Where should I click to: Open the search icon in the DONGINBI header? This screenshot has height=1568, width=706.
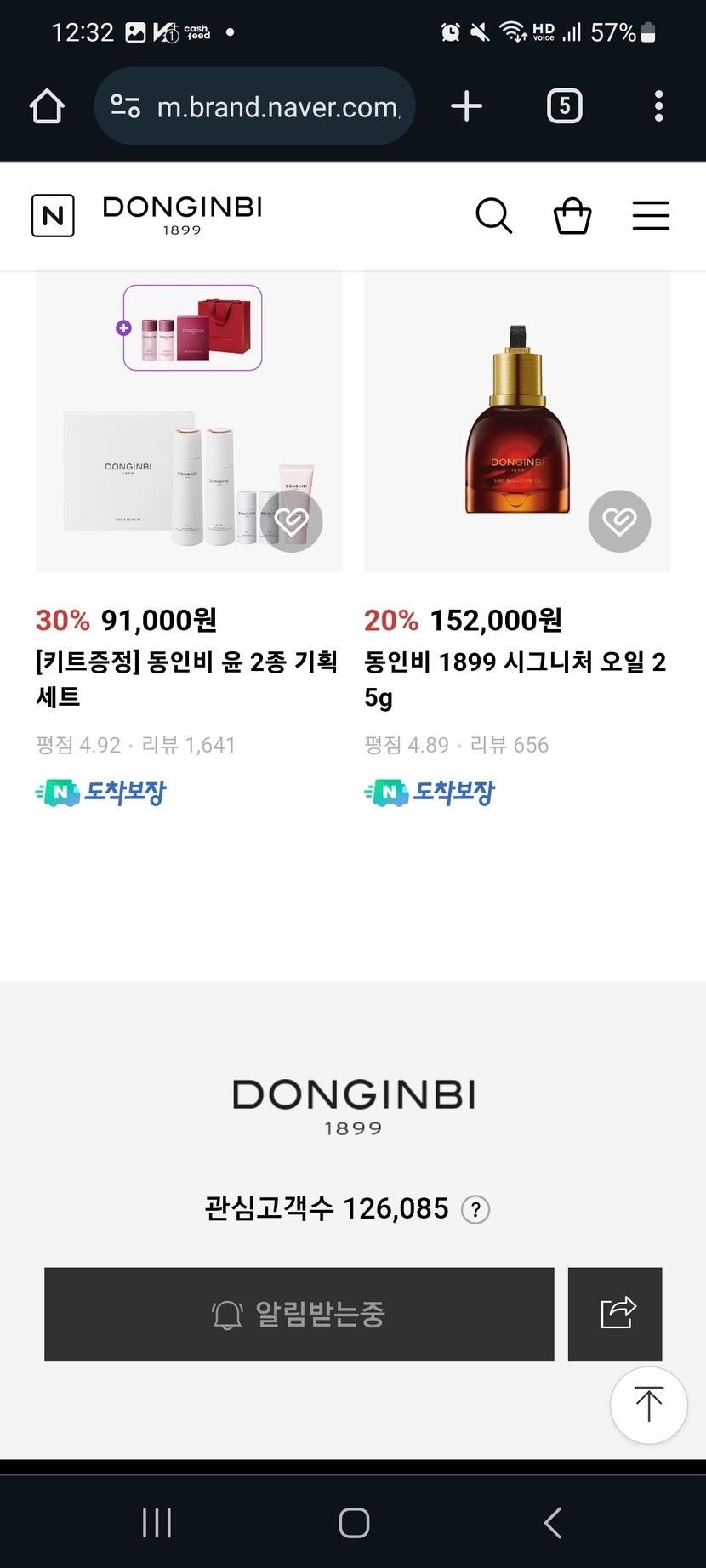click(x=493, y=216)
